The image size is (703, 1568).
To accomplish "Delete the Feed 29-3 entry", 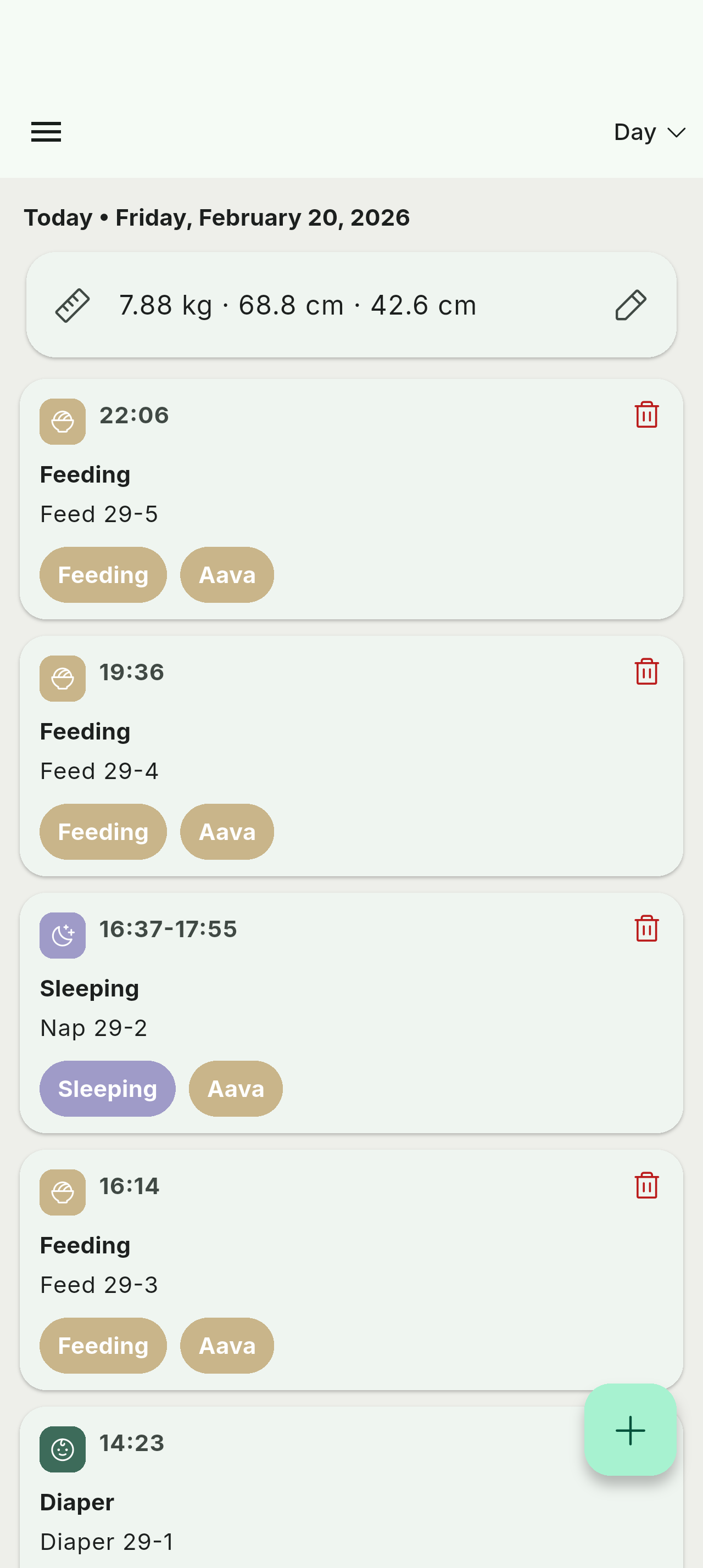I will click(x=647, y=1185).
